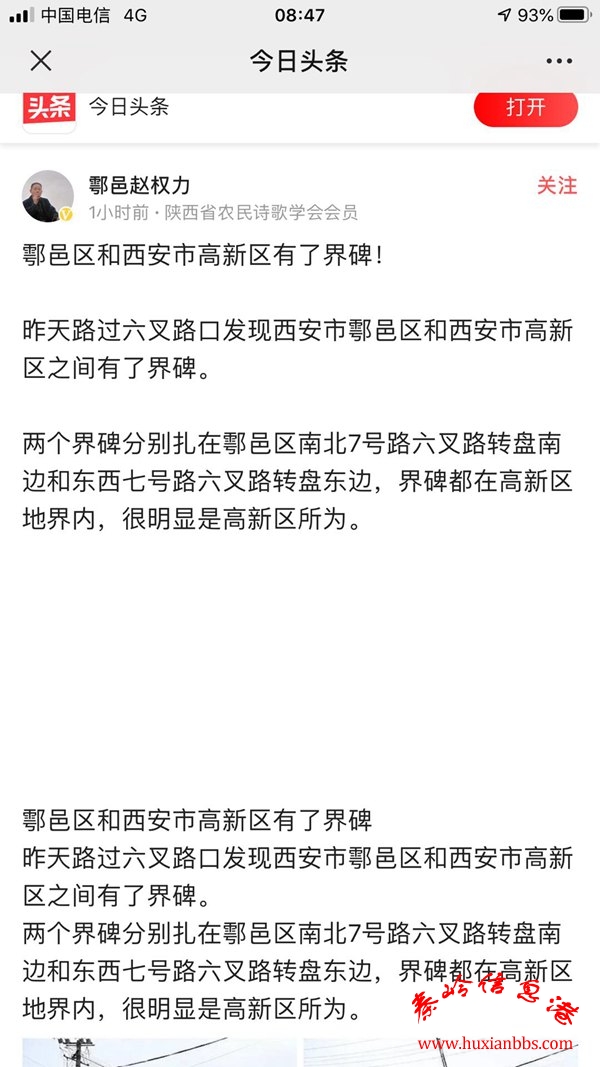This screenshot has height=1067, width=600.
Task: Close the 今日头条 web page
Action: point(41,61)
